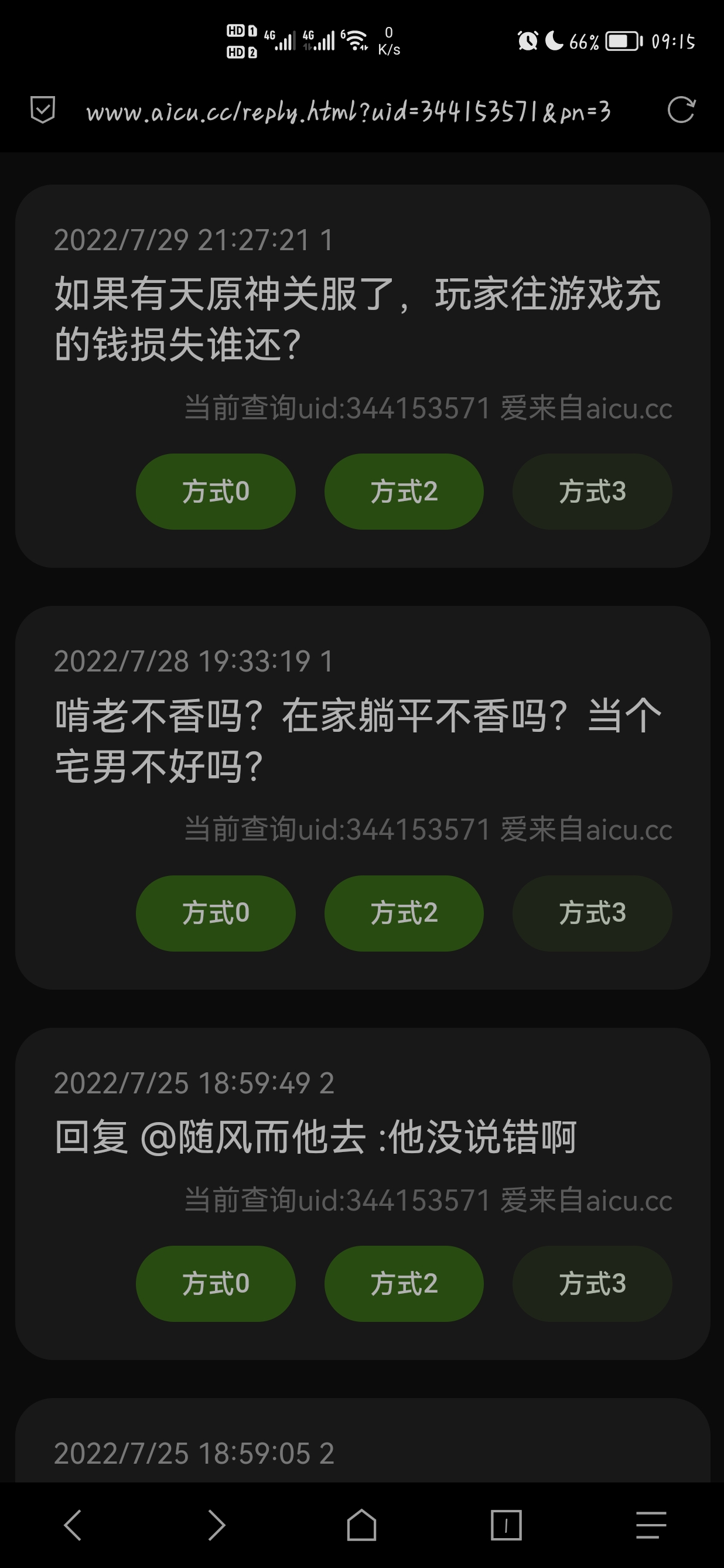Tap the URL address bar

[x=348, y=111]
